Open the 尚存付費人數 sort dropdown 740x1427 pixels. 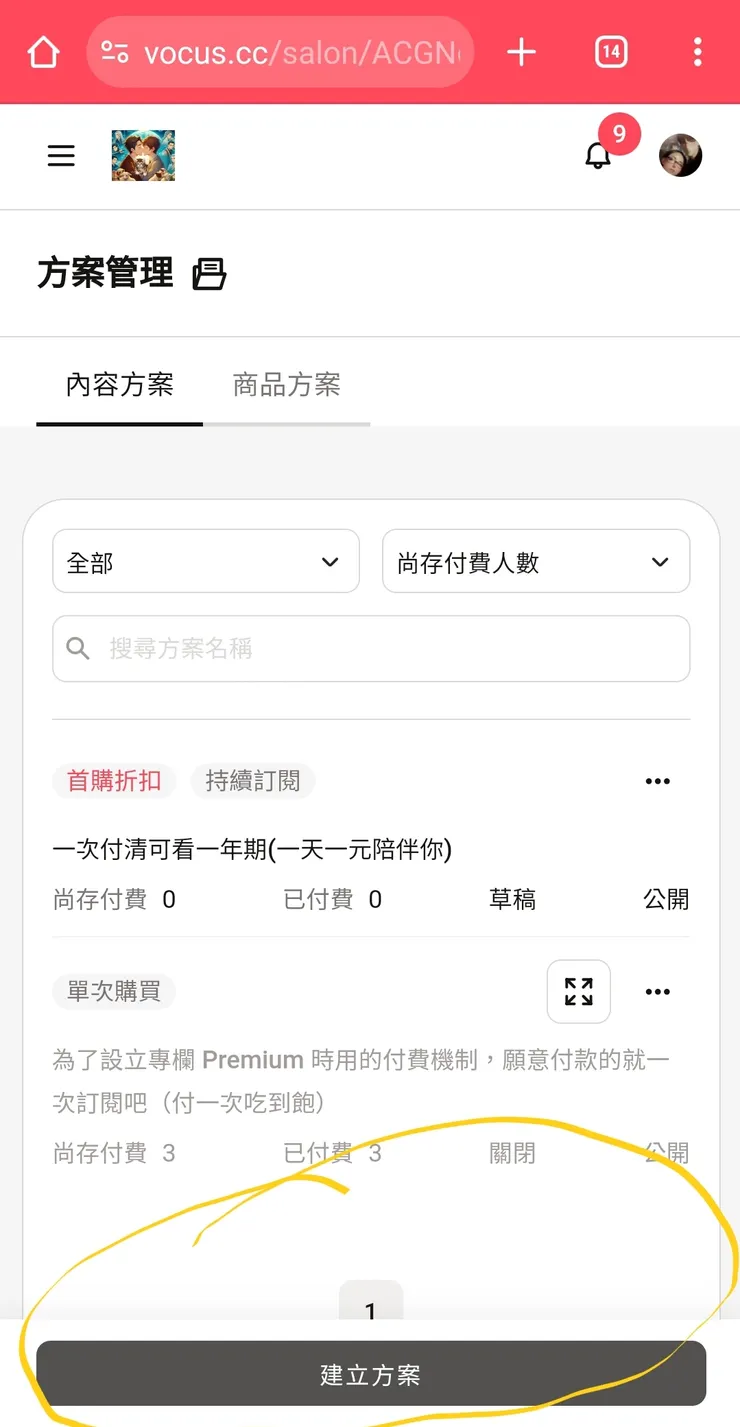click(536, 561)
